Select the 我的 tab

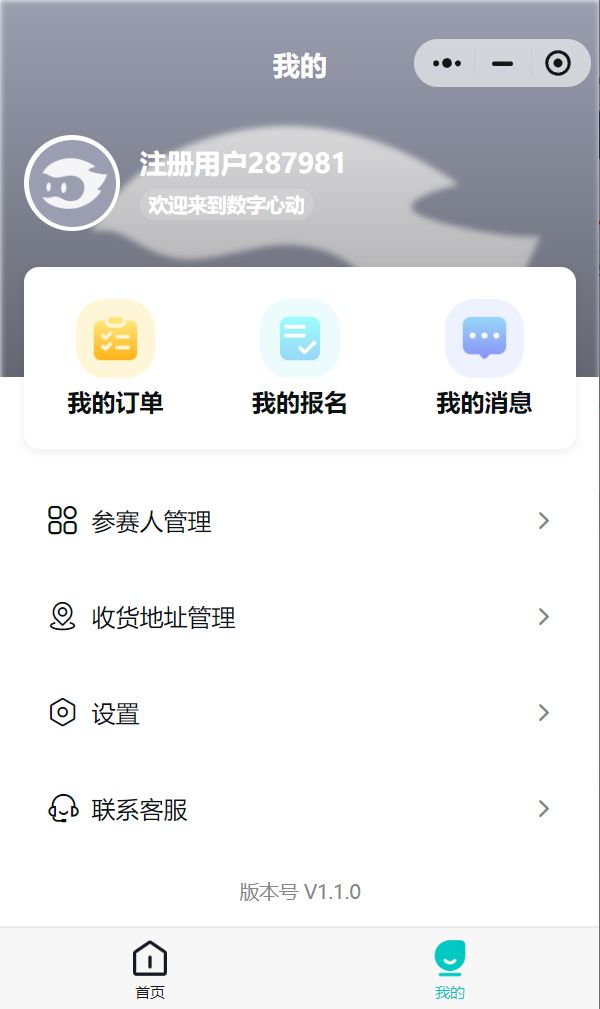click(450, 969)
